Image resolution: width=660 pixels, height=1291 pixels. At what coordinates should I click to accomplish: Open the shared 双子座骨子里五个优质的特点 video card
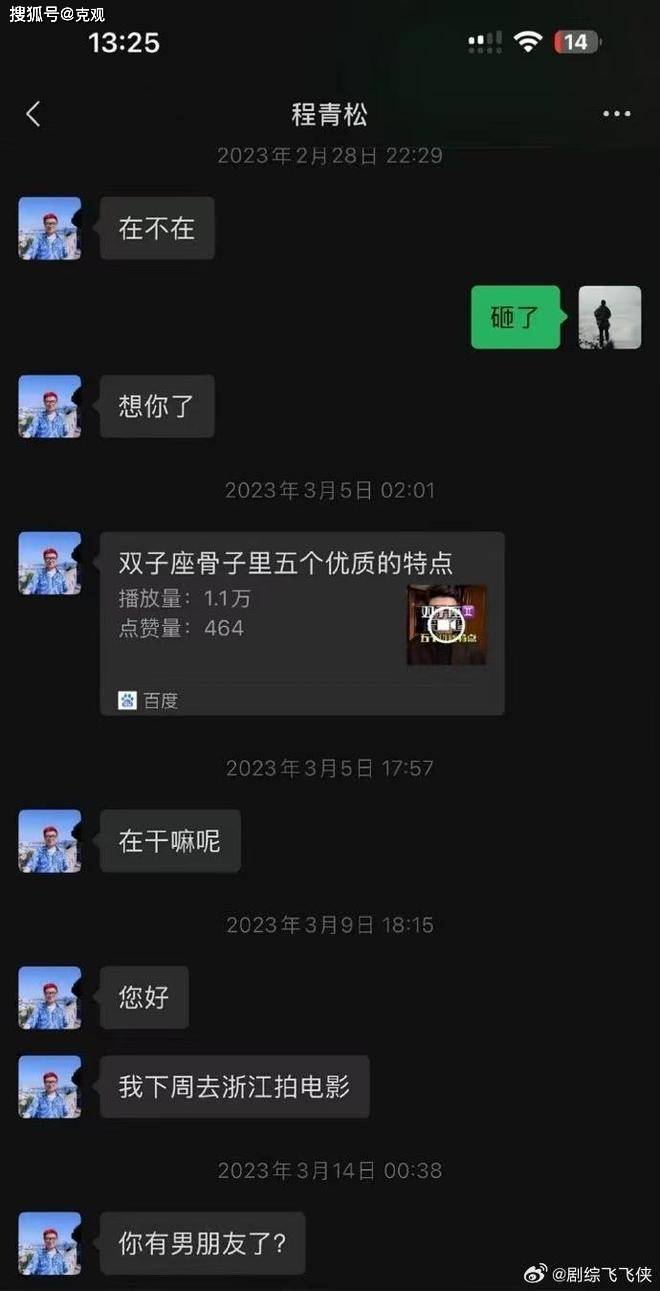coord(301,622)
